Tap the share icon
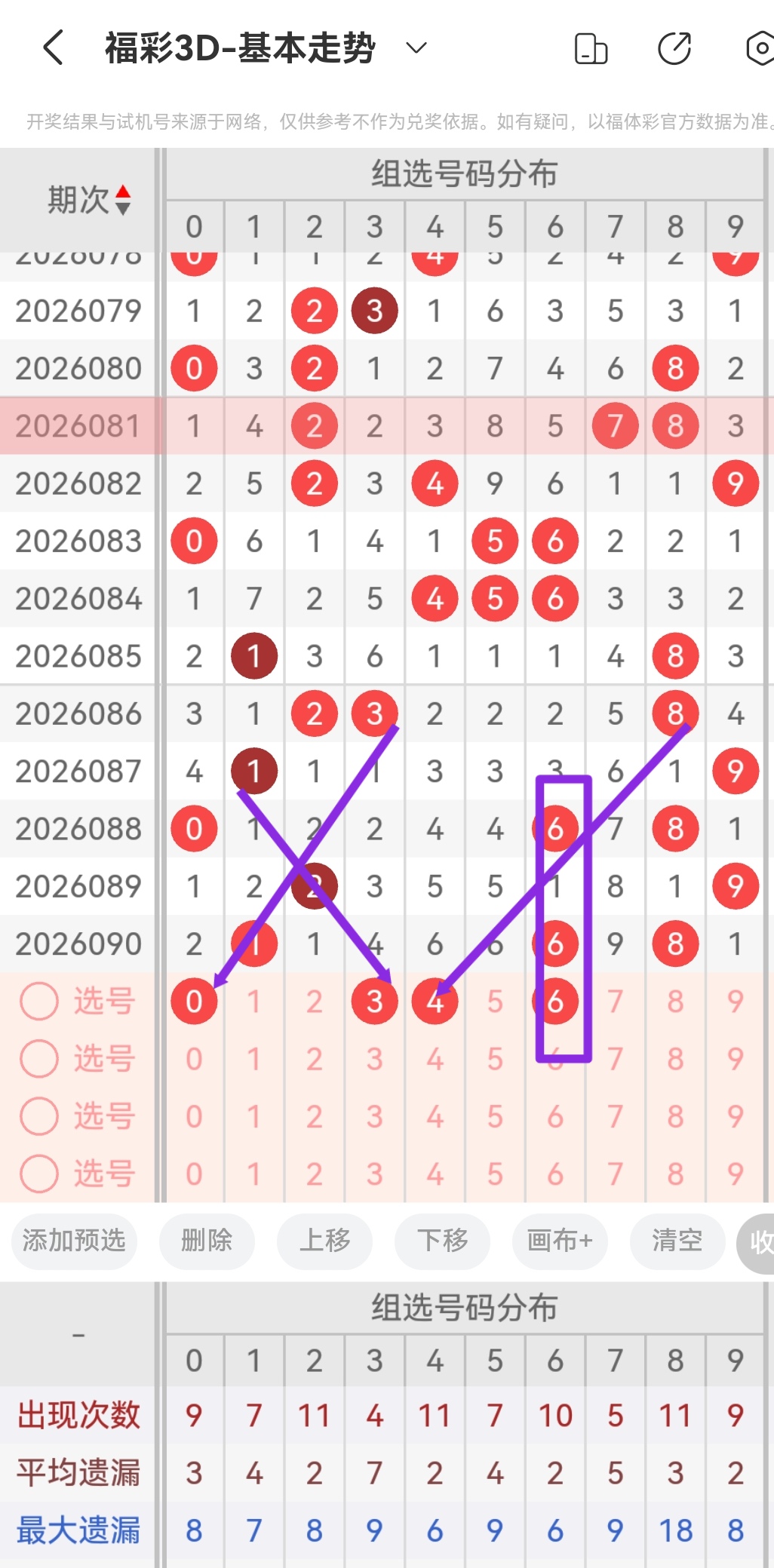 tap(674, 47)
